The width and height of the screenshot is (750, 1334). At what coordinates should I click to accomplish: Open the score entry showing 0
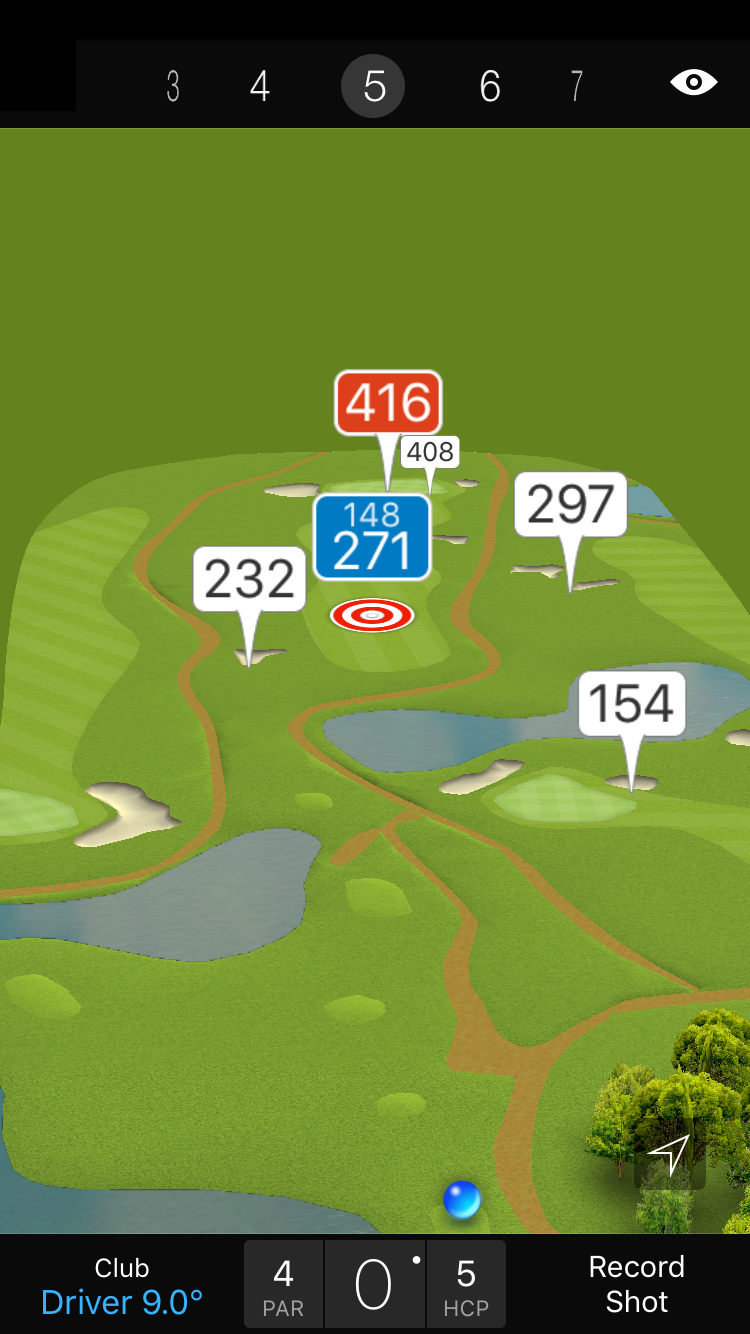[x=374, y=1285]
